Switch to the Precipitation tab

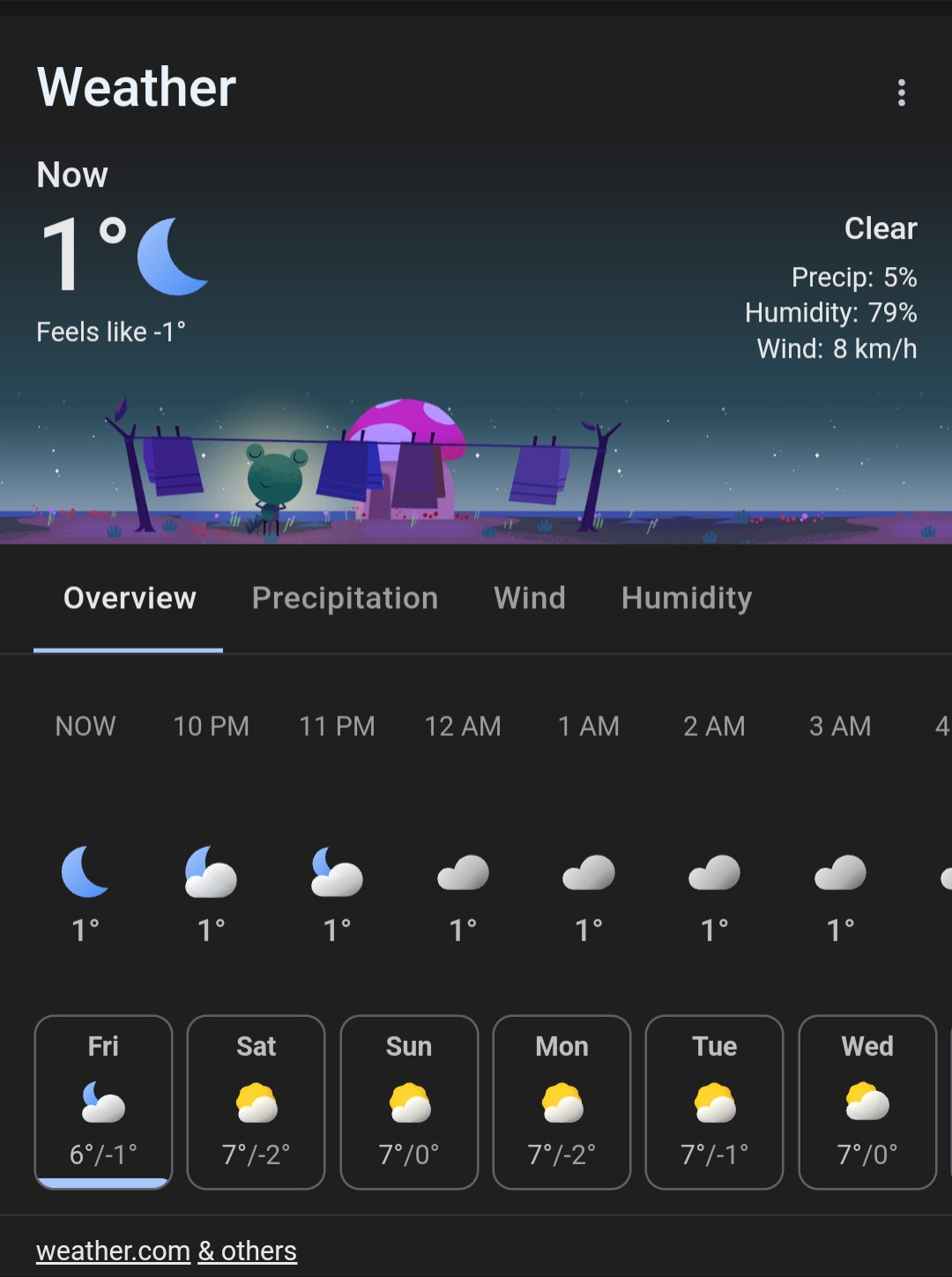345,598
